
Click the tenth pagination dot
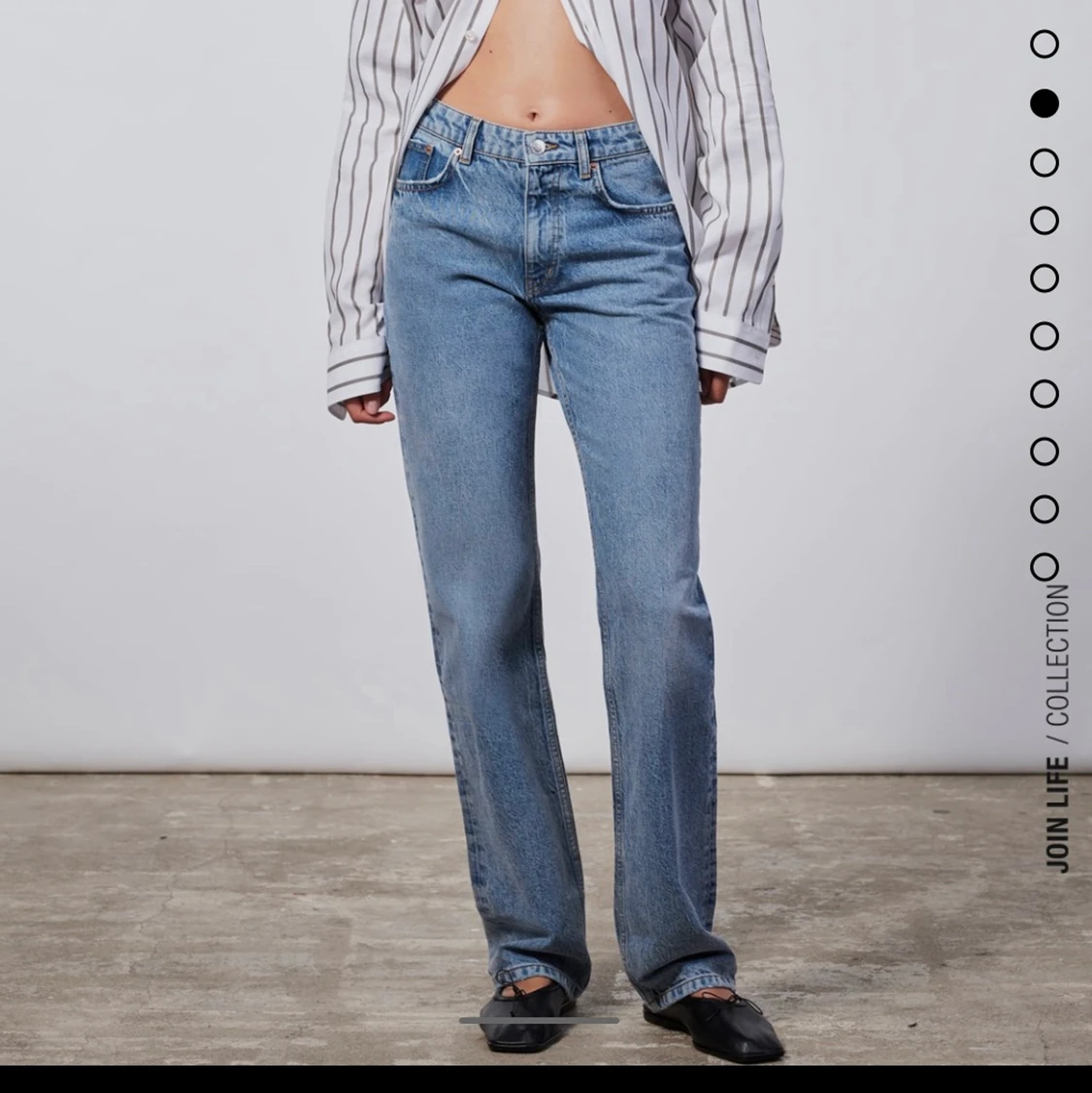click(x=1044, y=566)
